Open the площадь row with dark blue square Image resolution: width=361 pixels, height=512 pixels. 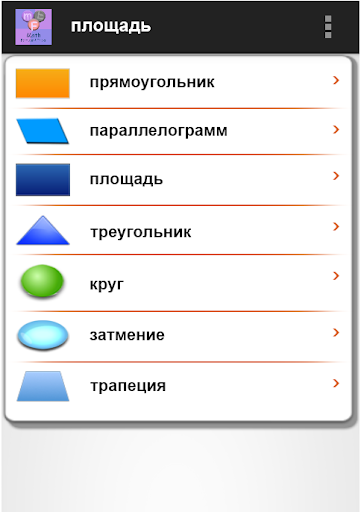(179, 180)
